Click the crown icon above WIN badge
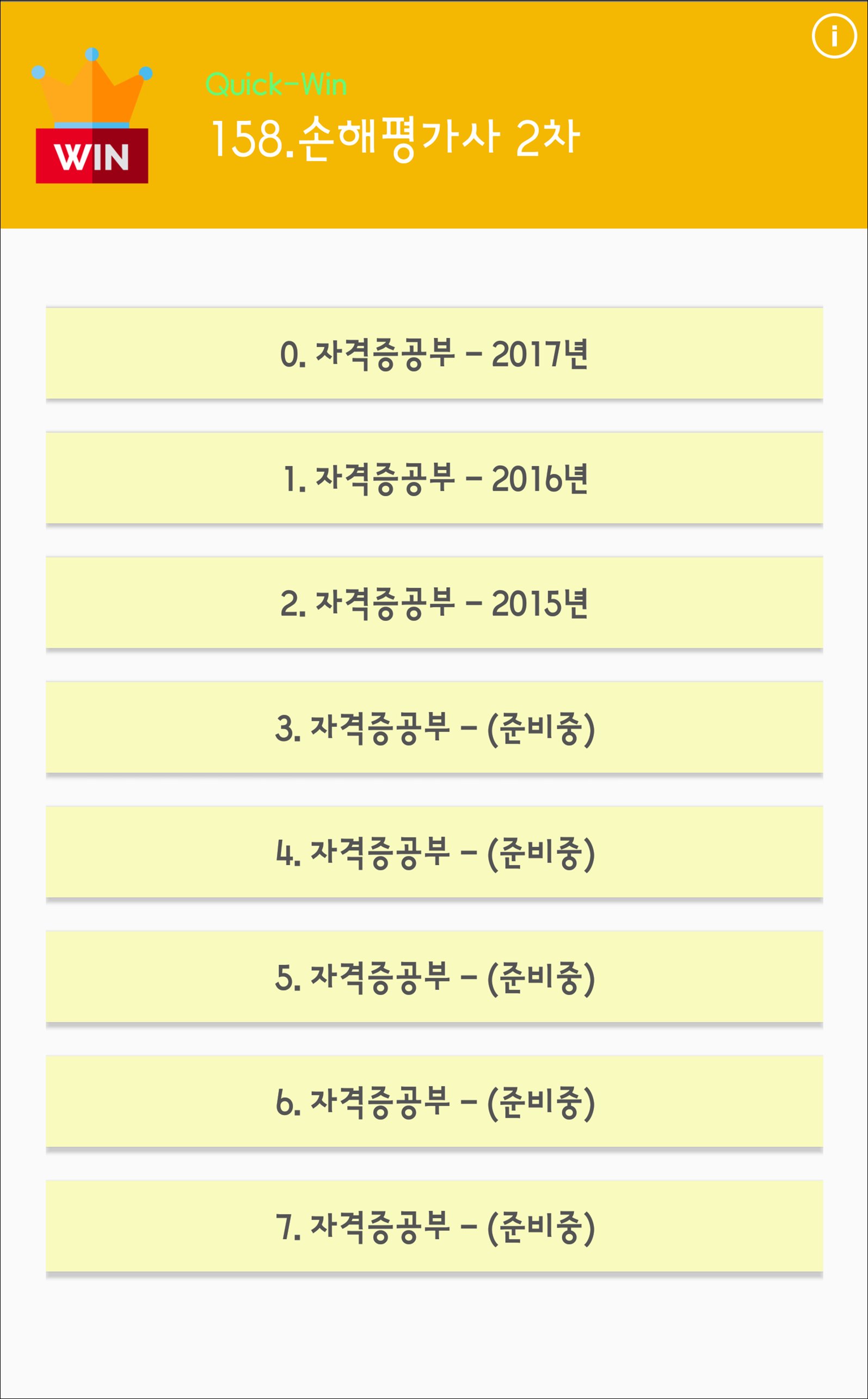The height and width of the screenshot is (1399, 868). [92, 92]
